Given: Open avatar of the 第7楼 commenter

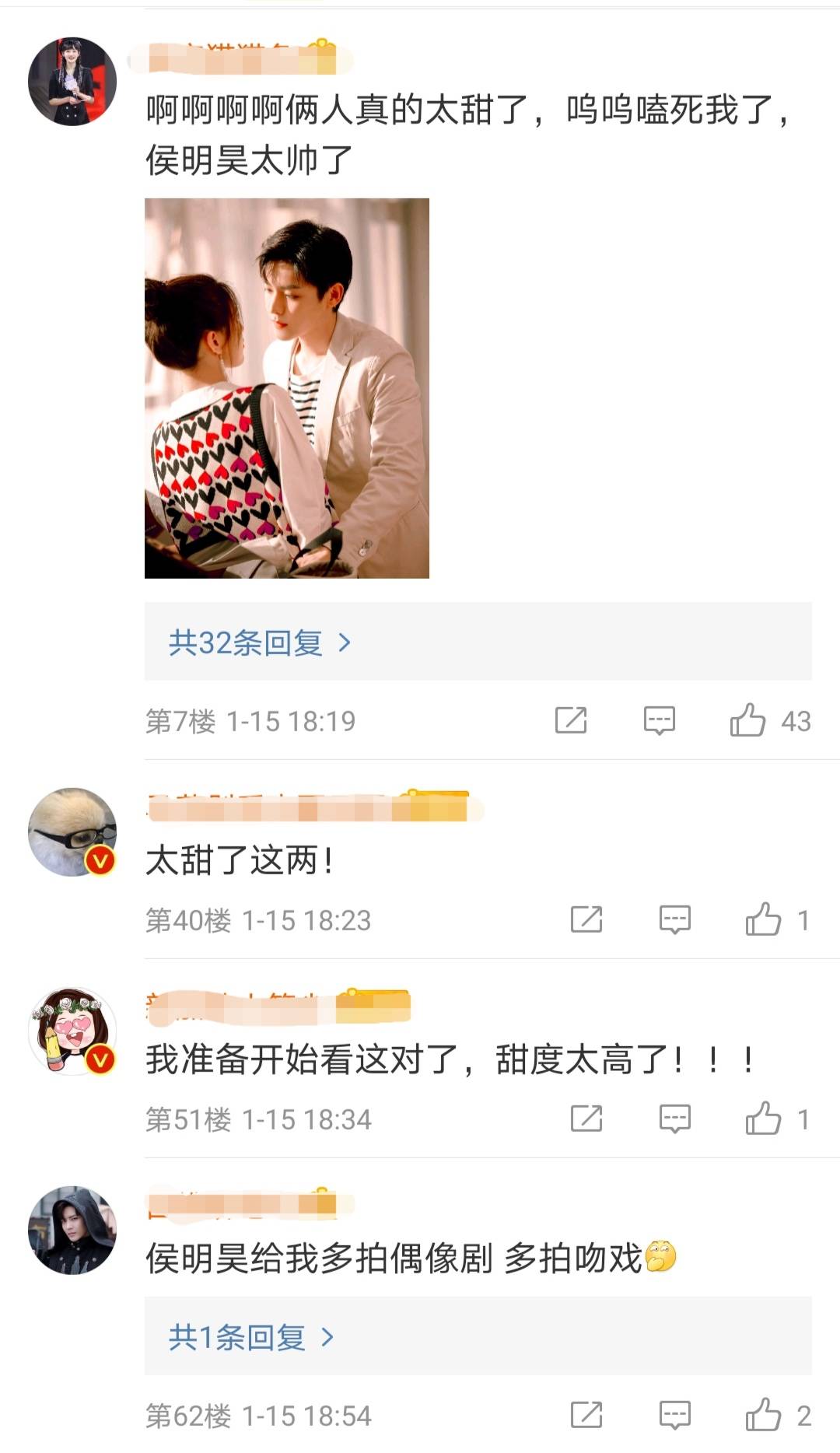Looking at the screenshot, I should click(72, 81).
